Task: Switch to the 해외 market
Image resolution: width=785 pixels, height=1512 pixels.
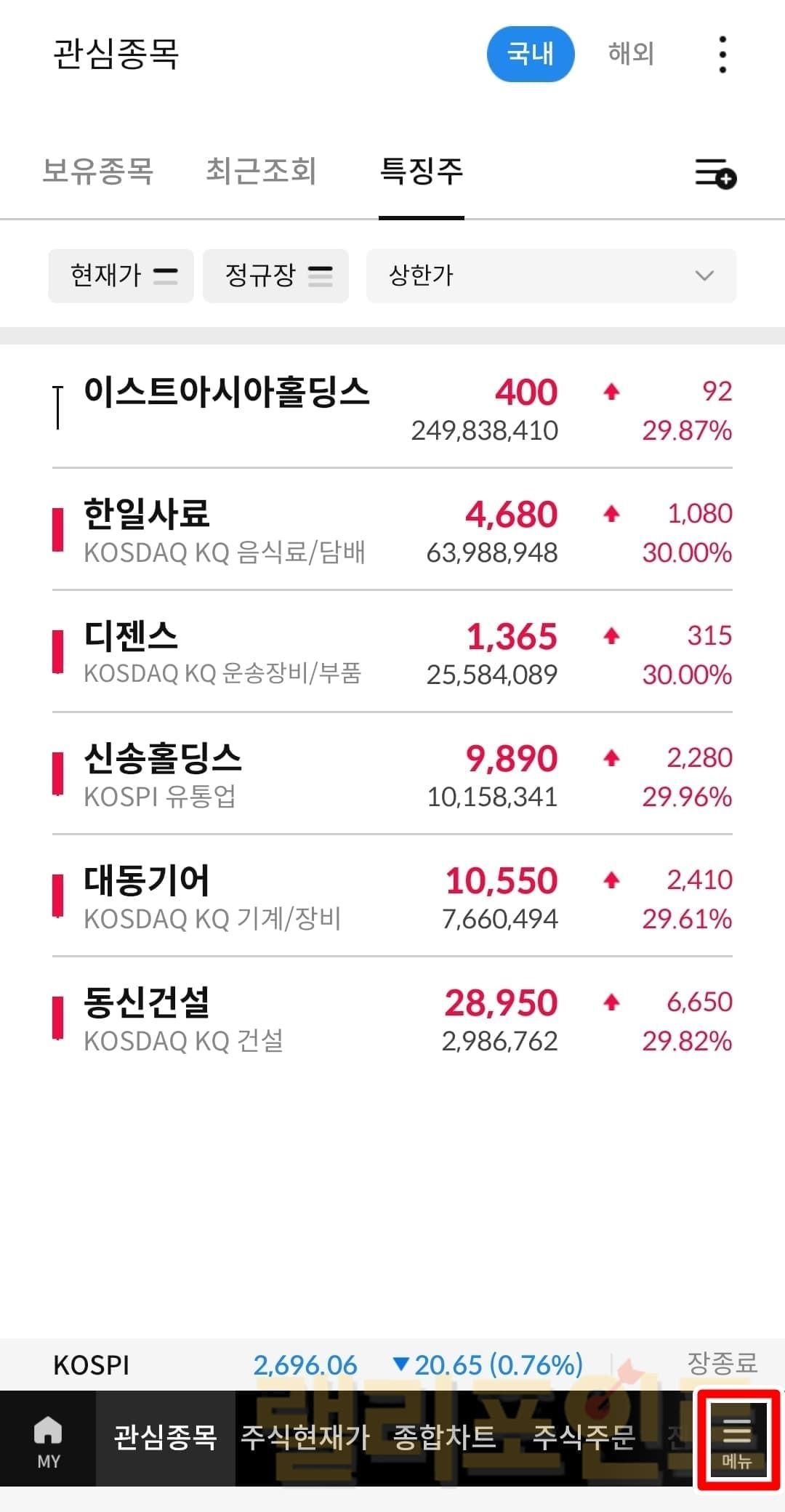Action: tap(631, 54)
